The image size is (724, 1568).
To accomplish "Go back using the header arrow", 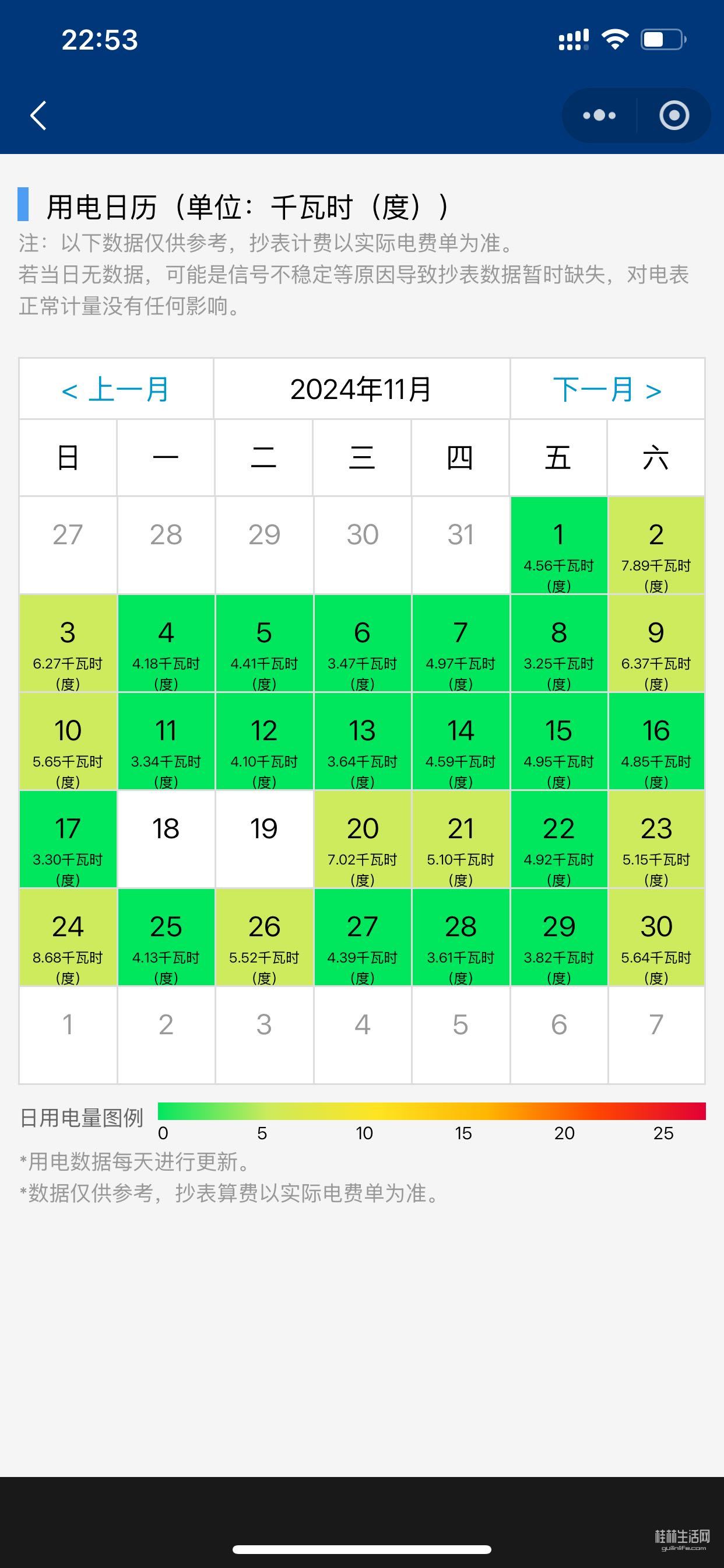I will click(38, 116).
